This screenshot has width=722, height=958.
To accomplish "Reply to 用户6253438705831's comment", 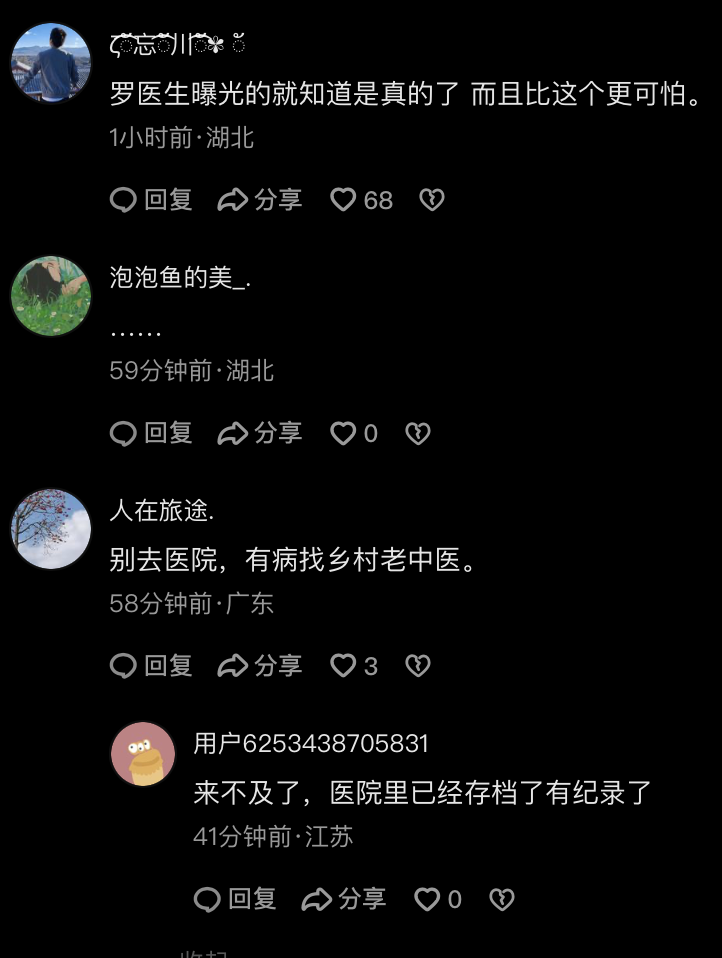I will tap(235, 899).
